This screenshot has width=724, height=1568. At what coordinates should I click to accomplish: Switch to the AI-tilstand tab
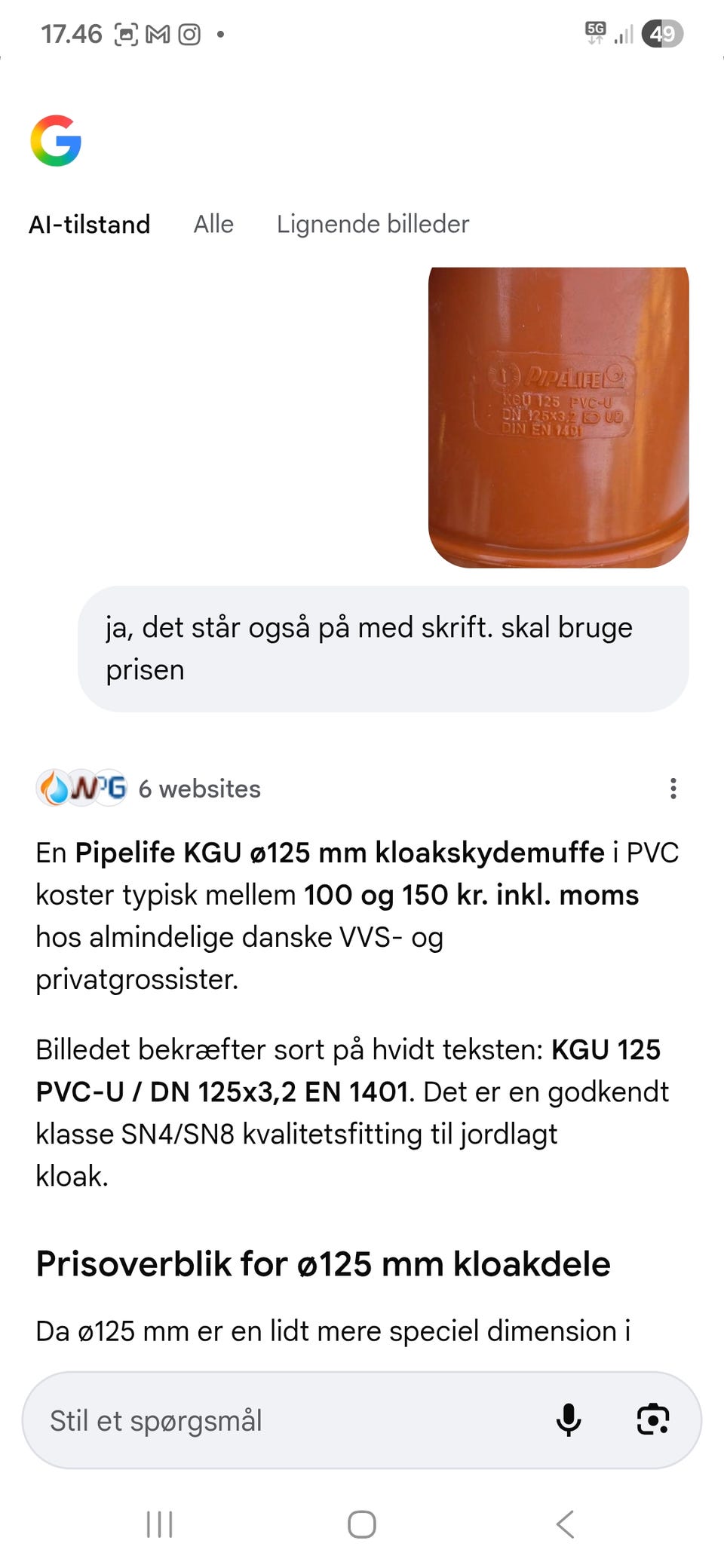(x=89, y=224)
